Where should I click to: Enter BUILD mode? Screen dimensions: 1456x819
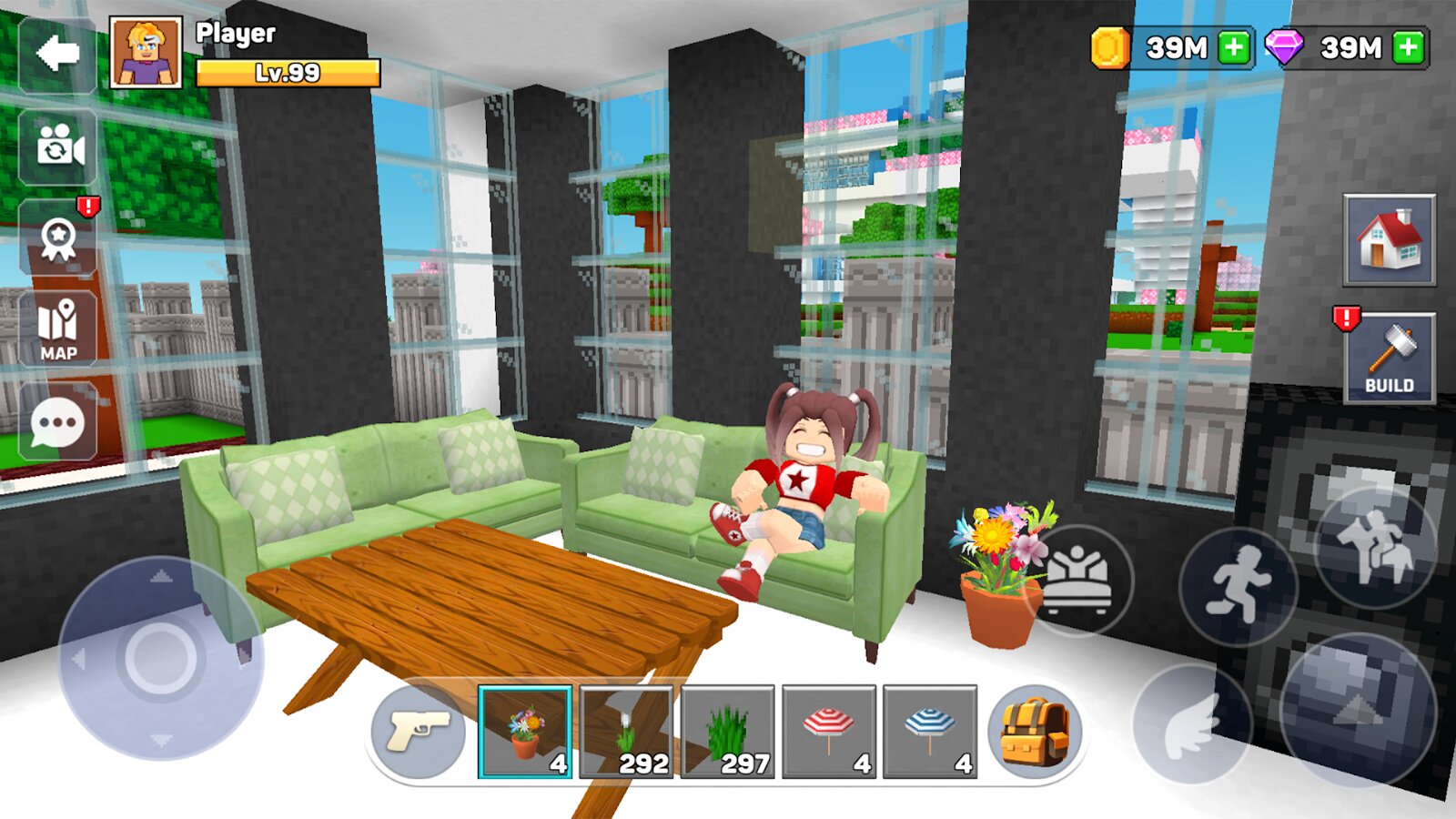pos(1389,359)
